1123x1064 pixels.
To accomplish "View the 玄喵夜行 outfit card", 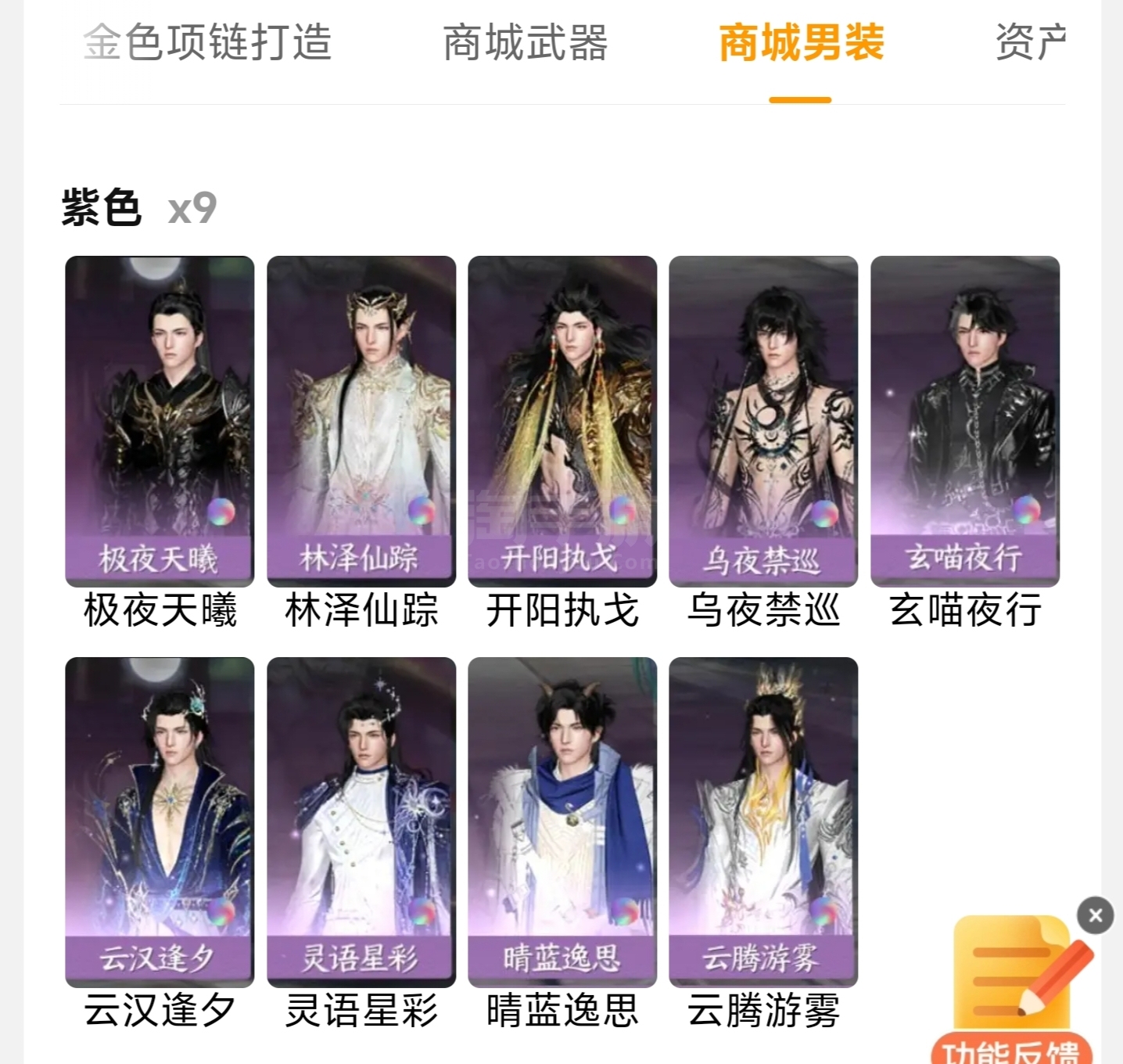I will (x=965, y=421).
